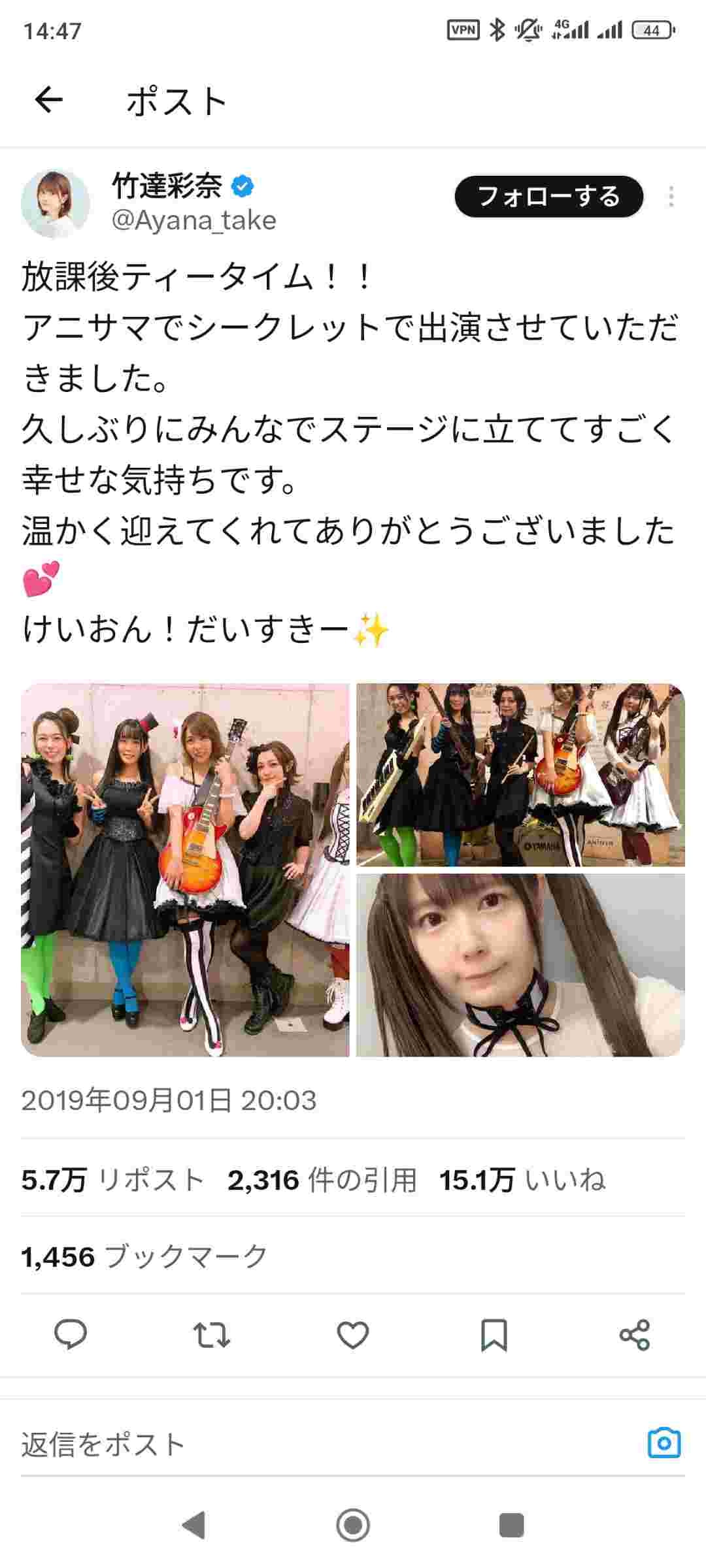View the 15.1万 いいね list
706x1568 pixels.
point(522,1181)
